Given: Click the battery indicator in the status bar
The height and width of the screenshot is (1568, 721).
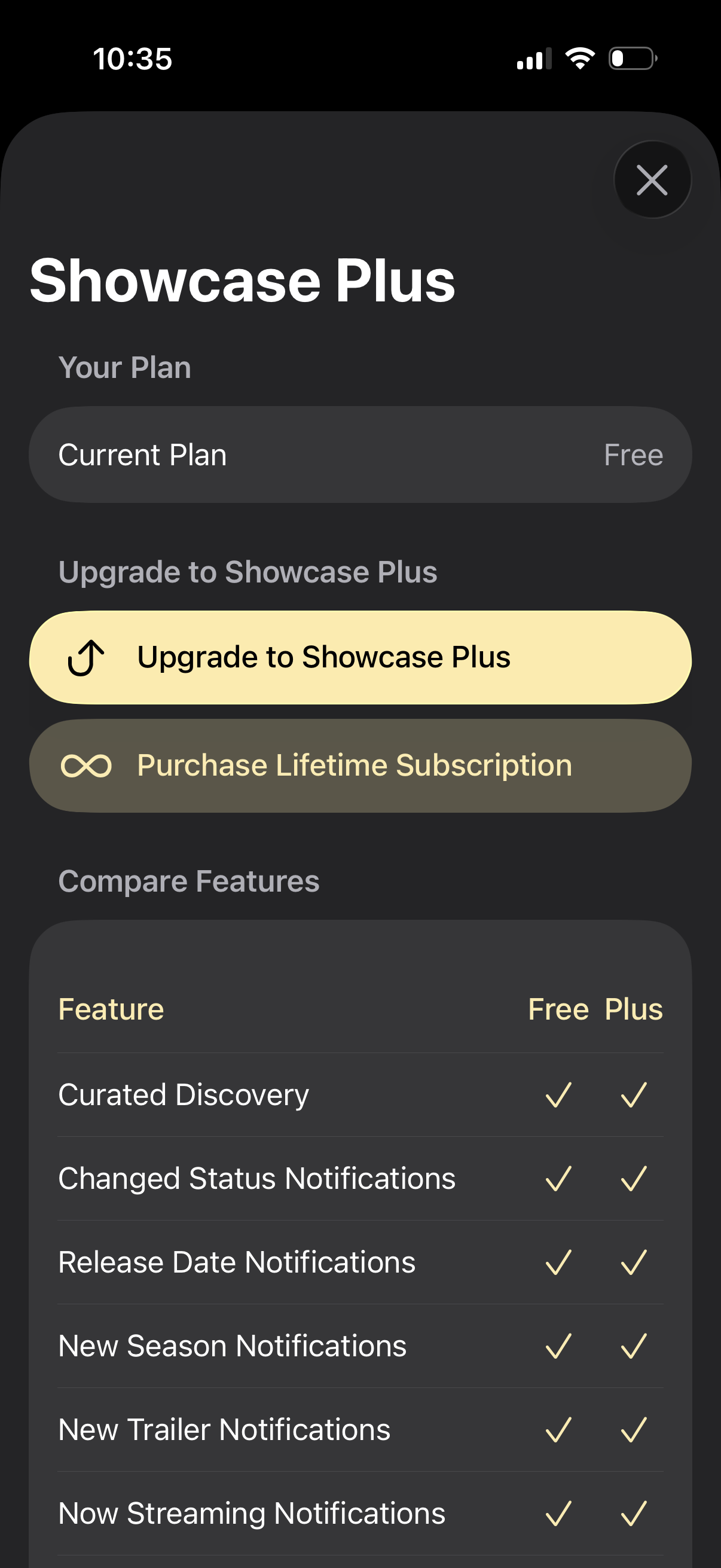Looking at the screenshot, I should pos(631,58).
